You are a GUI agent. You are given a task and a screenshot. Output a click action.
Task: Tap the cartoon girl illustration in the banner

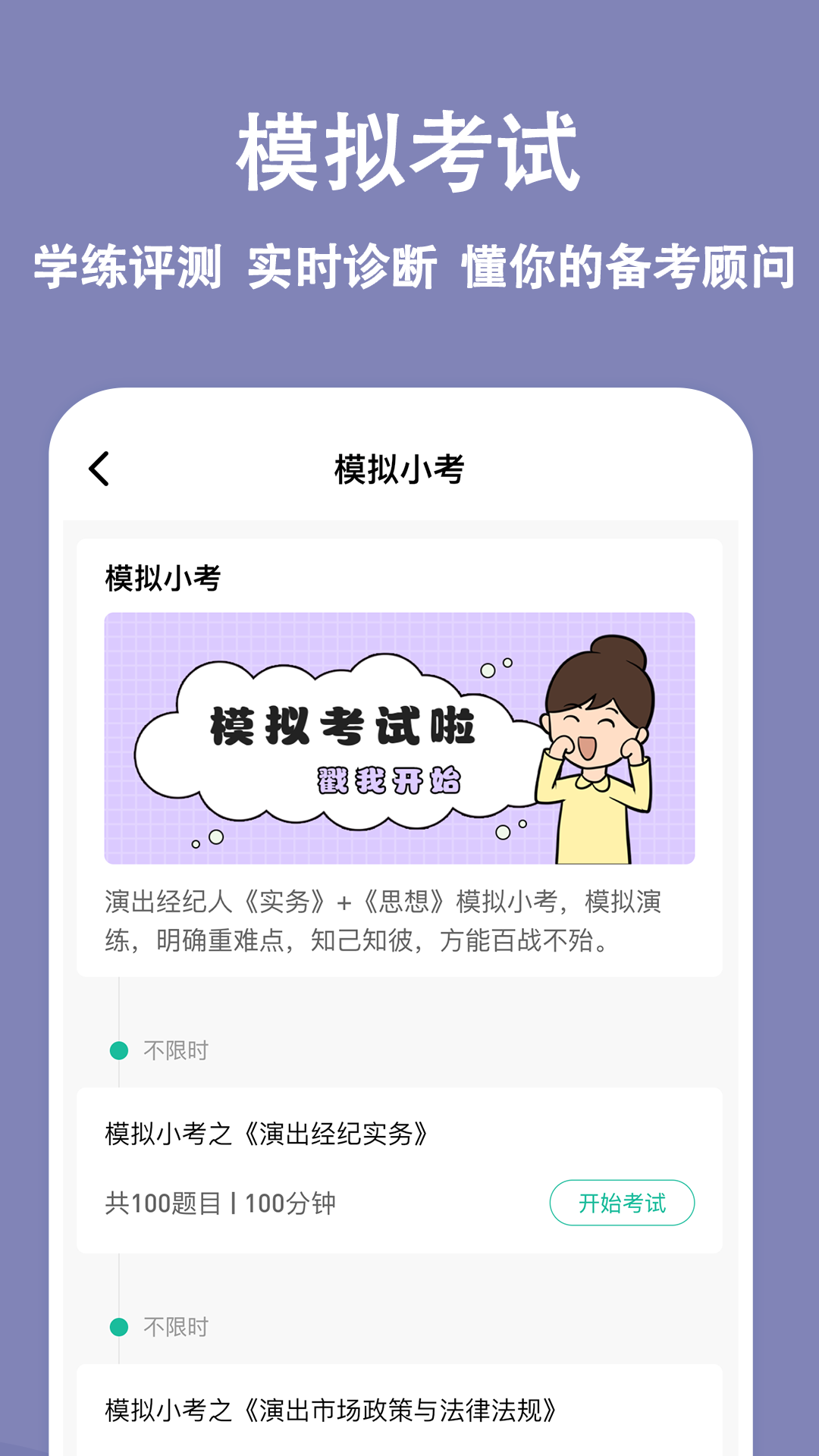(x=599, y=743)
